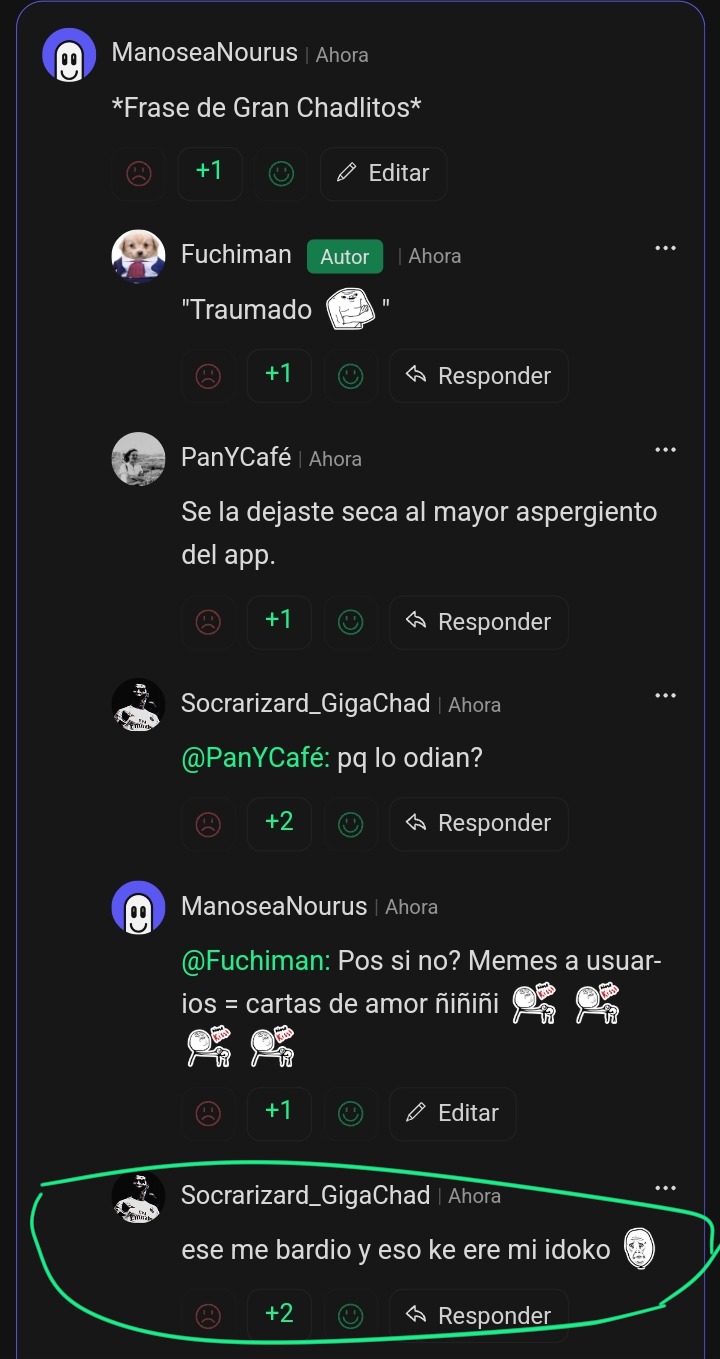Reply to "ese me bardio" comment

click(x=479, y=1315)
